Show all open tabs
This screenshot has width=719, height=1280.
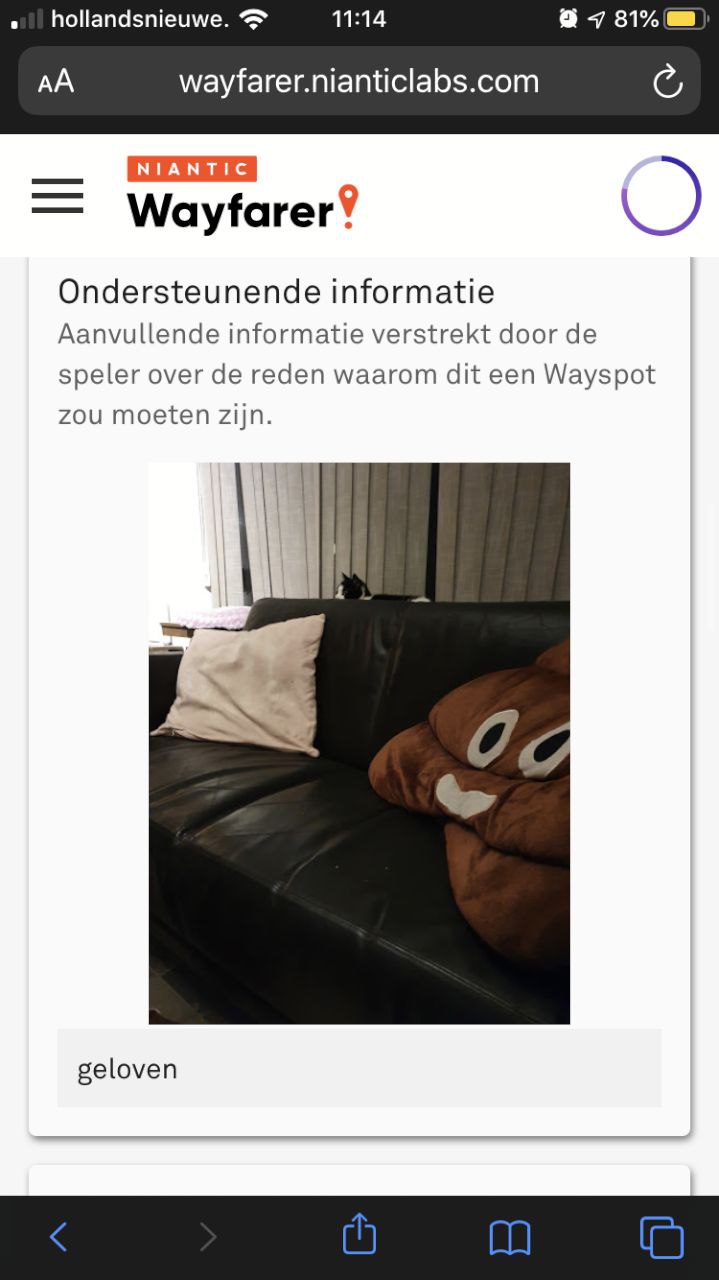(661, 1237)
